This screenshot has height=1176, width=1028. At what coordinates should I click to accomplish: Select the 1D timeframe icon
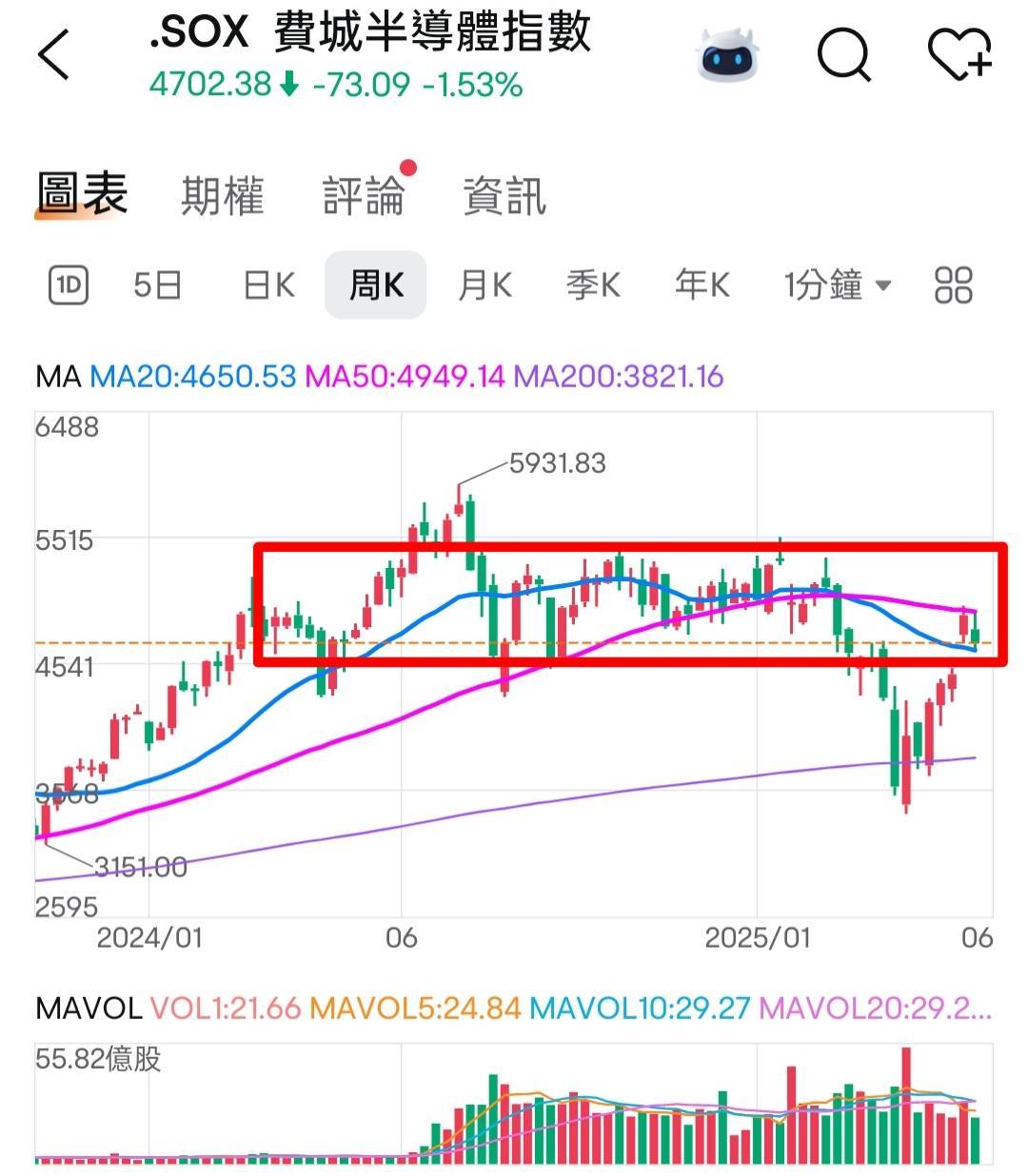pos(68,284)
